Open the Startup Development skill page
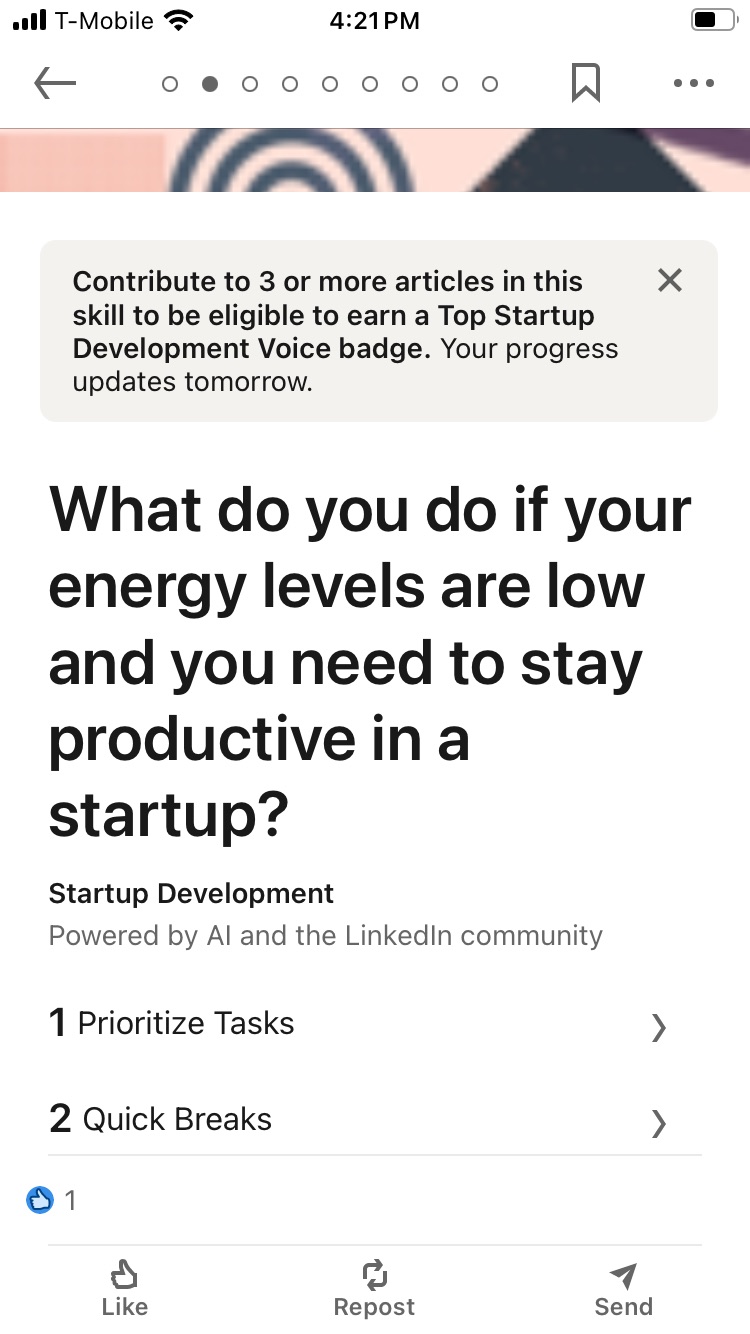This screenshot has width=750, height=1334. click(190, 893)
